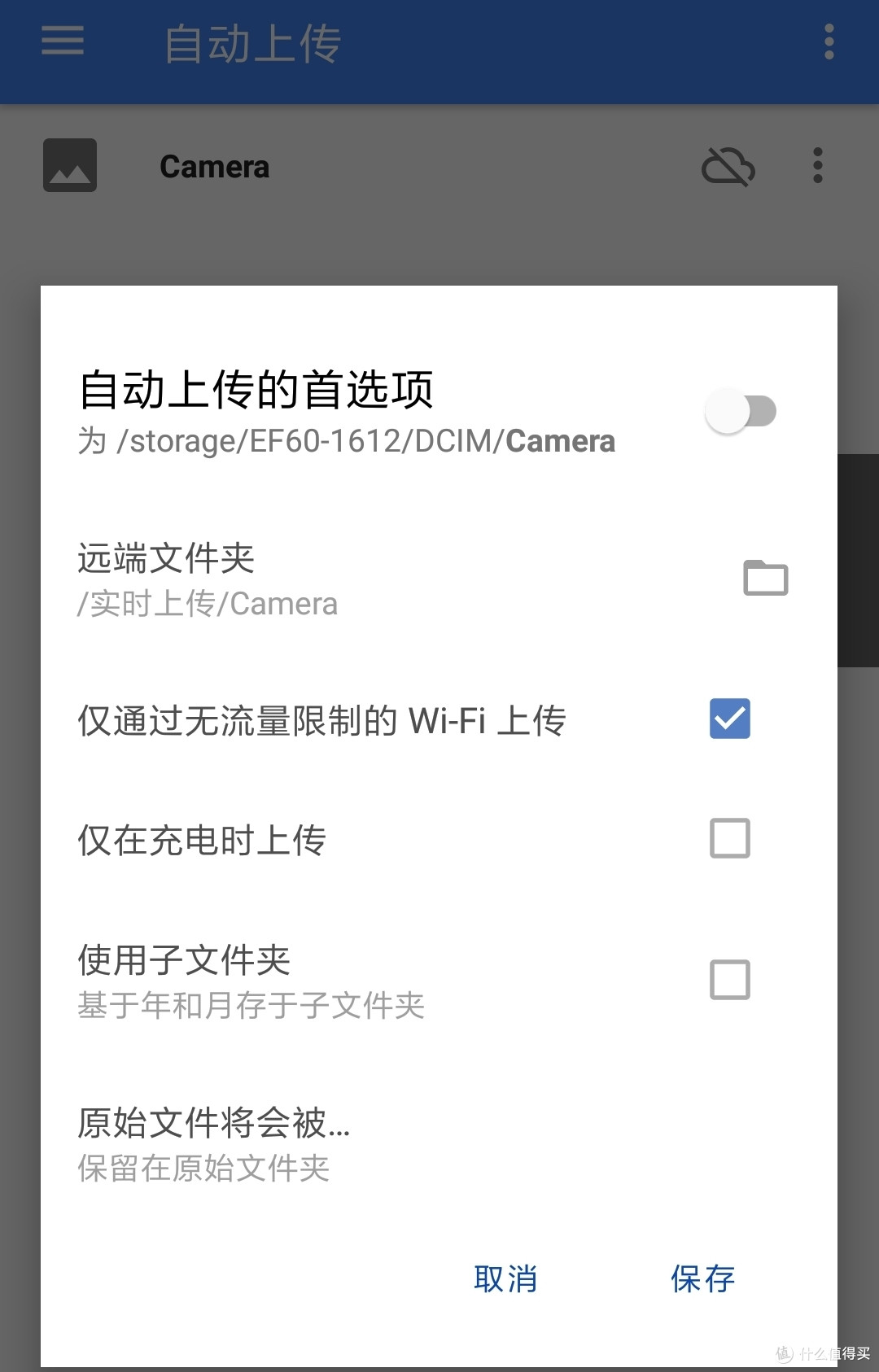The width and height of the screenshot is (879, 1372).
Task: Click the 保存 button
Action: point(702,1278)
